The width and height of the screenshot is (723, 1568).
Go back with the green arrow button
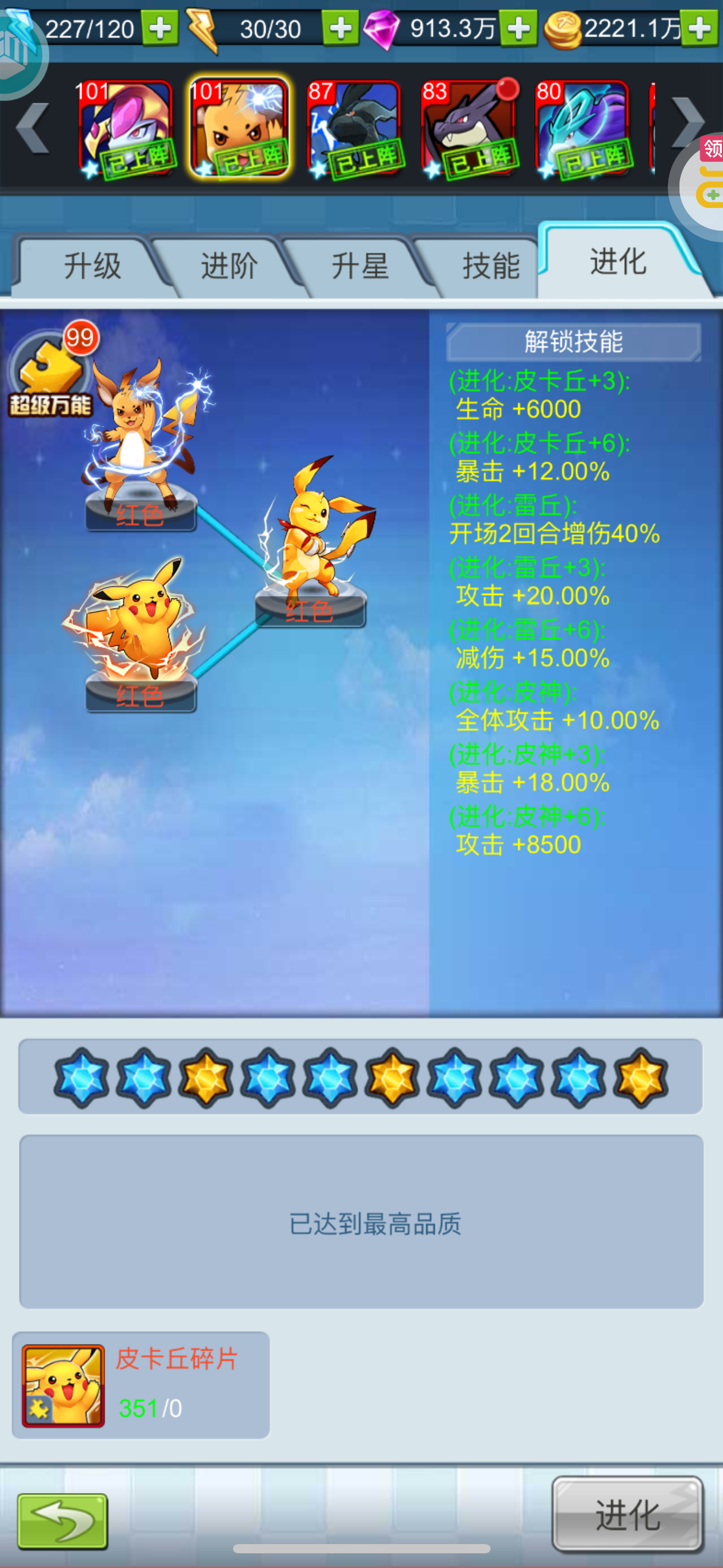pyautogui.click(x=63, y=1521)
